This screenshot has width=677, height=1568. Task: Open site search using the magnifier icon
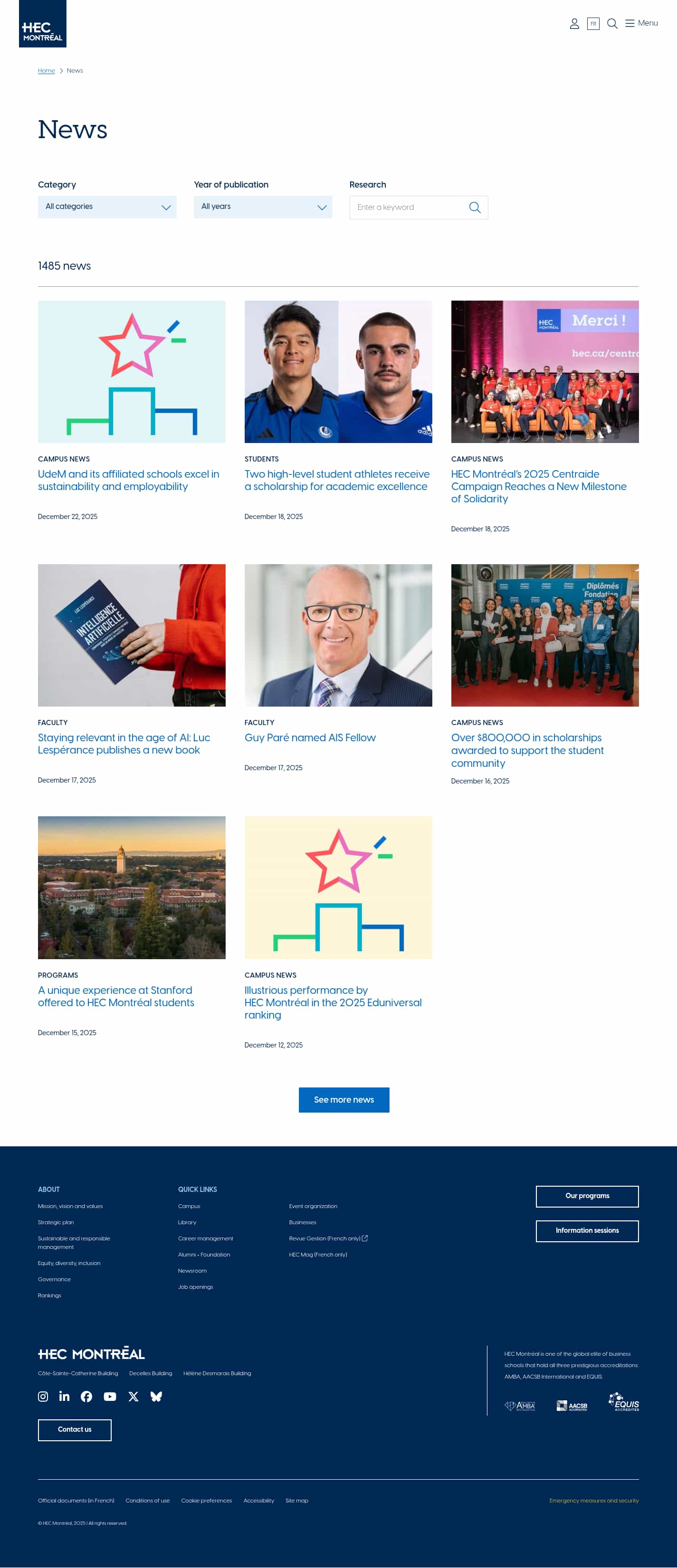pos(612,24)
